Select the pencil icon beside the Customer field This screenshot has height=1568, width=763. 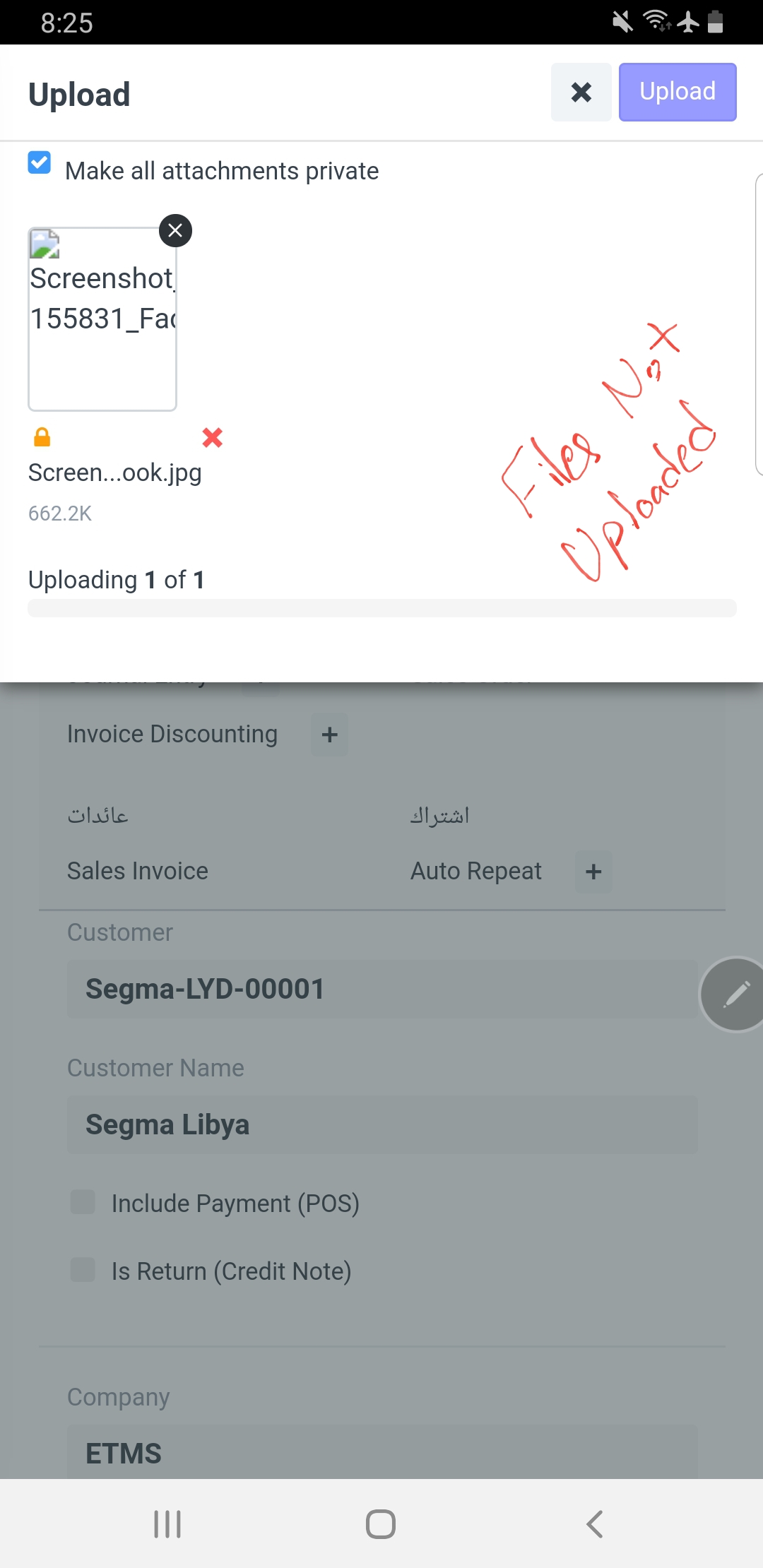(733, 994)
